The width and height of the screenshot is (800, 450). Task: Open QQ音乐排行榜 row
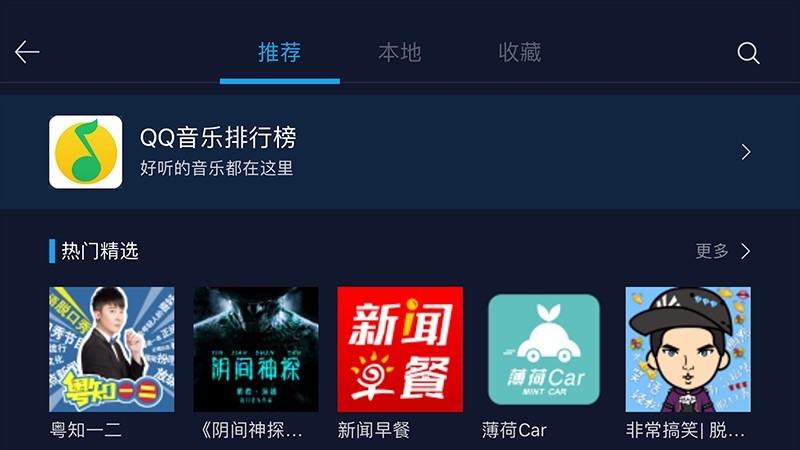point(400,152)
